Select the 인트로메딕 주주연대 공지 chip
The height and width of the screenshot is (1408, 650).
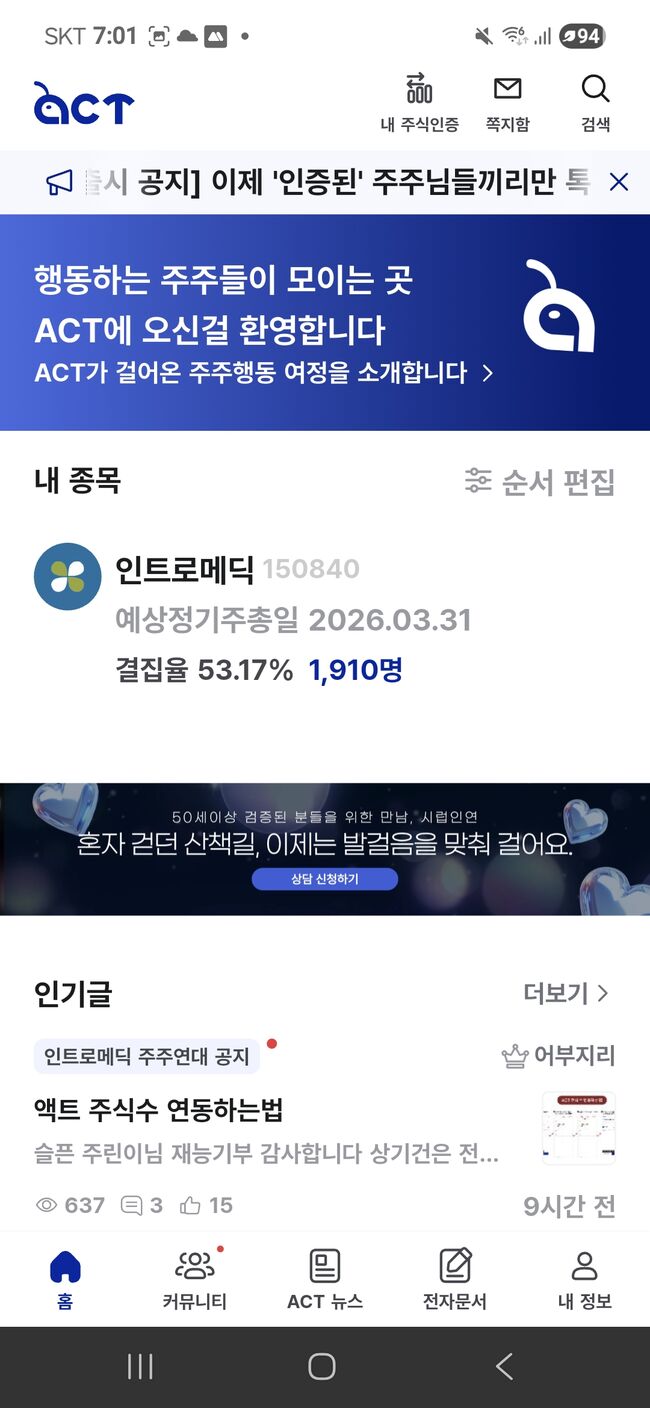tap(147, 1056)
